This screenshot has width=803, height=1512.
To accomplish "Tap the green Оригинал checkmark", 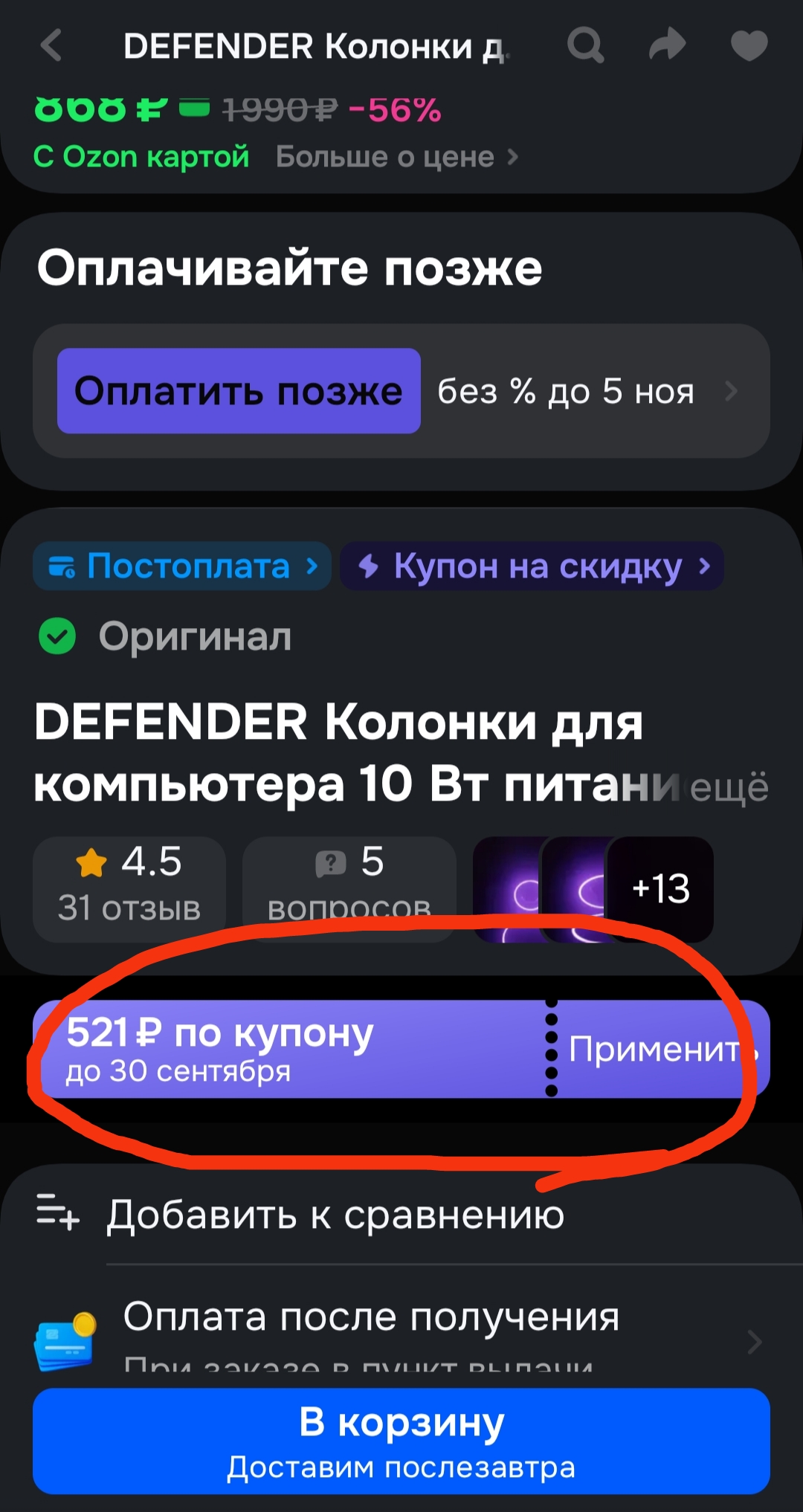I will [58, 636].
